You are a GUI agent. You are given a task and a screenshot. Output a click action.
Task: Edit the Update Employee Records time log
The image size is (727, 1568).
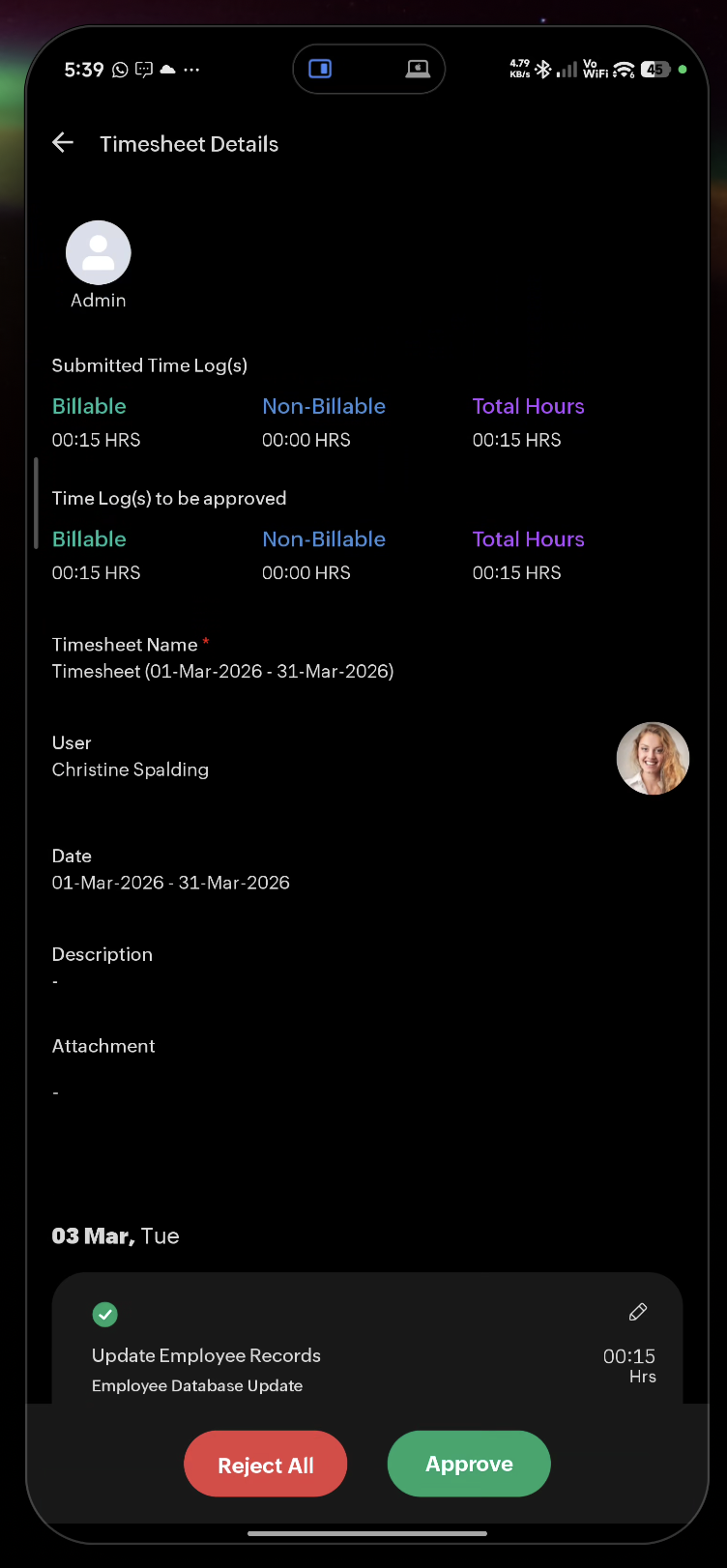click(x=638, y=1312)
